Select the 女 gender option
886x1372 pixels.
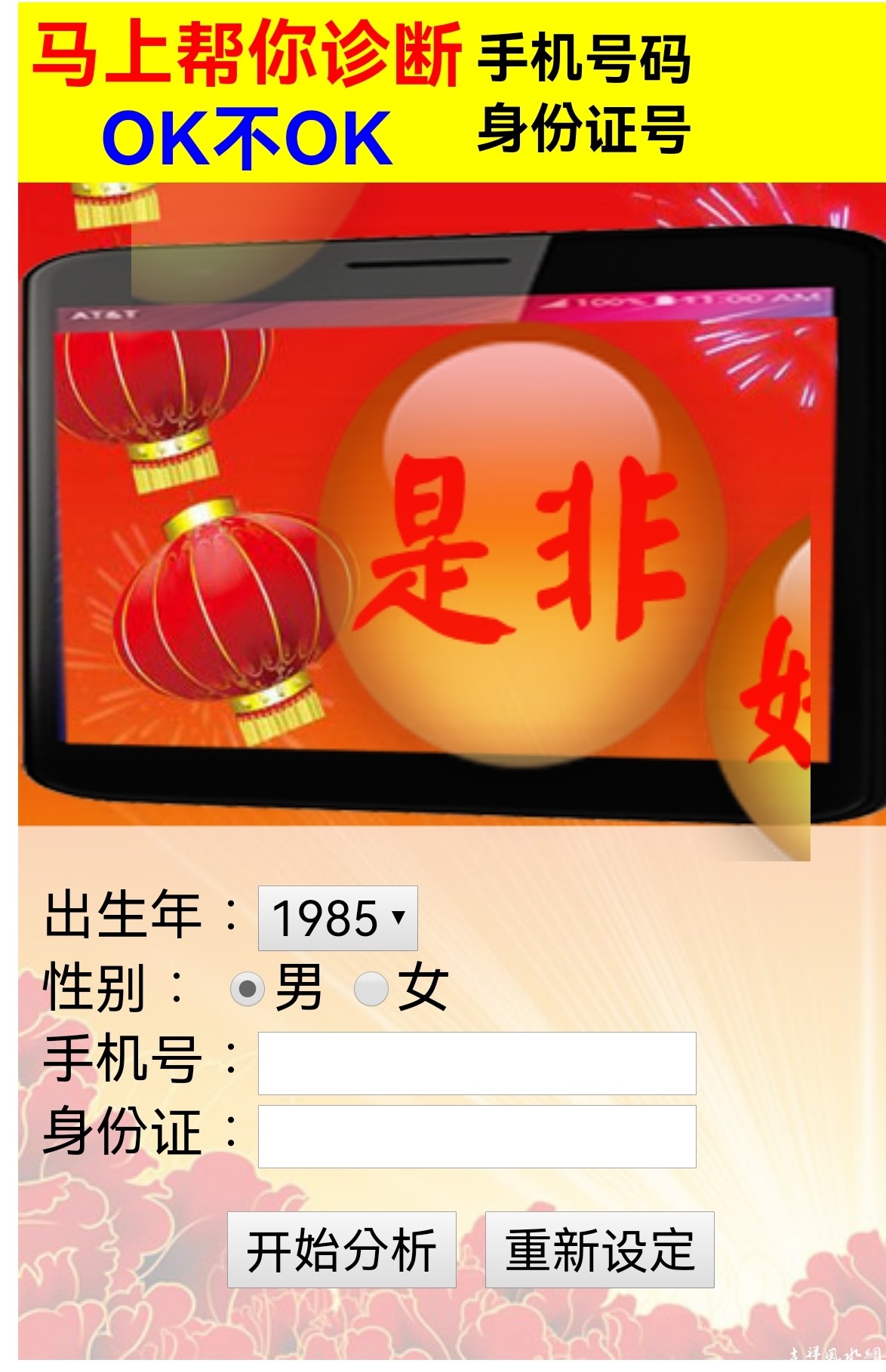371,988
